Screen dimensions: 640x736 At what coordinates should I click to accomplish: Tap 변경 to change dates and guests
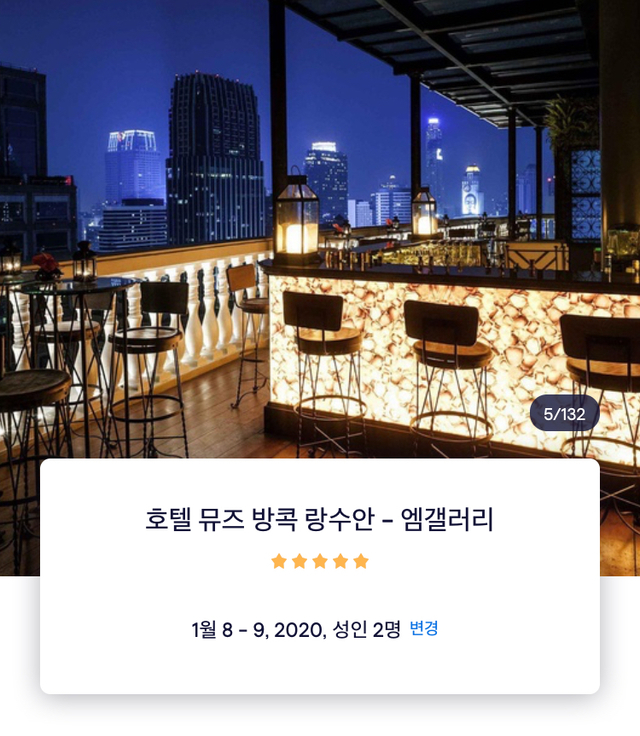[424, 629]
